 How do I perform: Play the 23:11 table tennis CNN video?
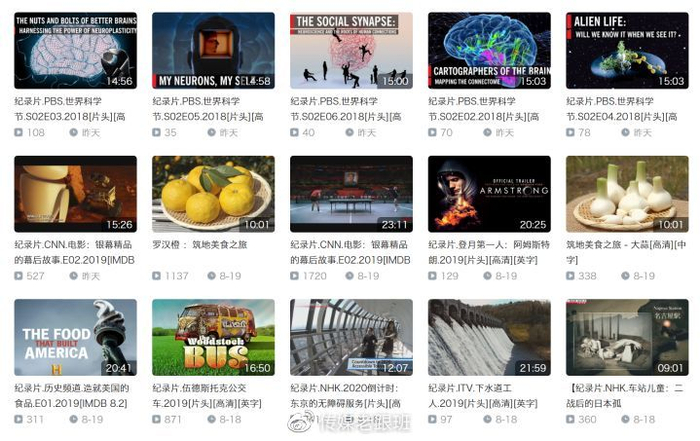351,194
